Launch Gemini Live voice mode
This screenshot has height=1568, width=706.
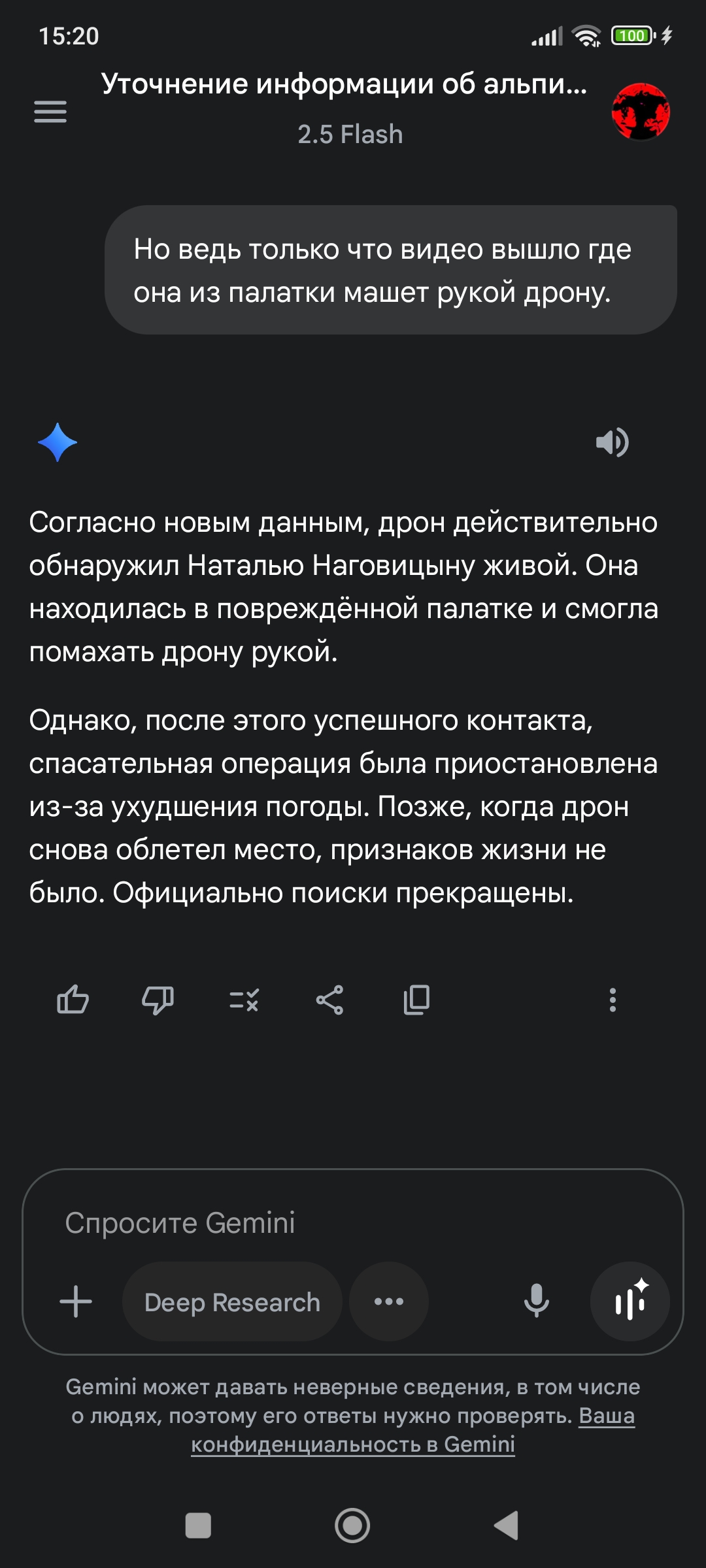[630, 1301]
